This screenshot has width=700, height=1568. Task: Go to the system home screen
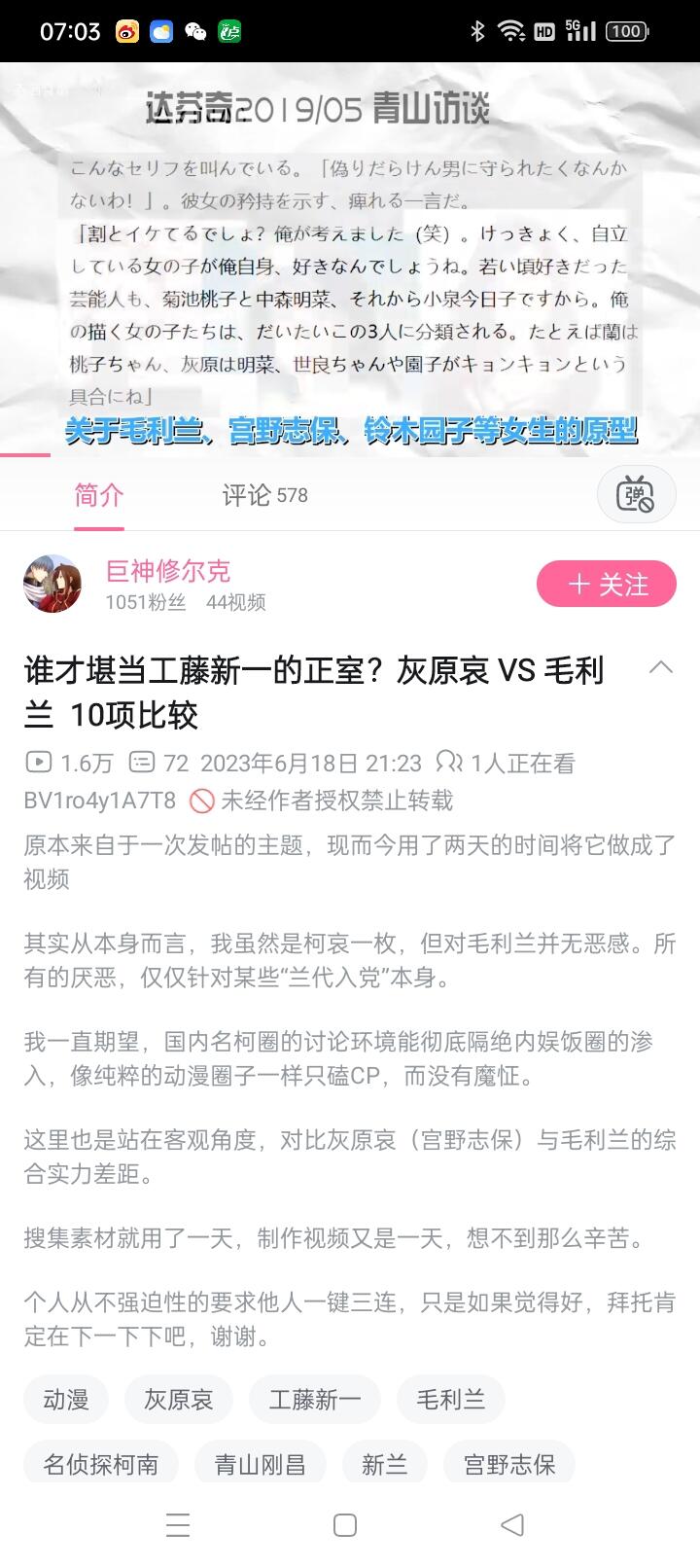(345, 1524)
